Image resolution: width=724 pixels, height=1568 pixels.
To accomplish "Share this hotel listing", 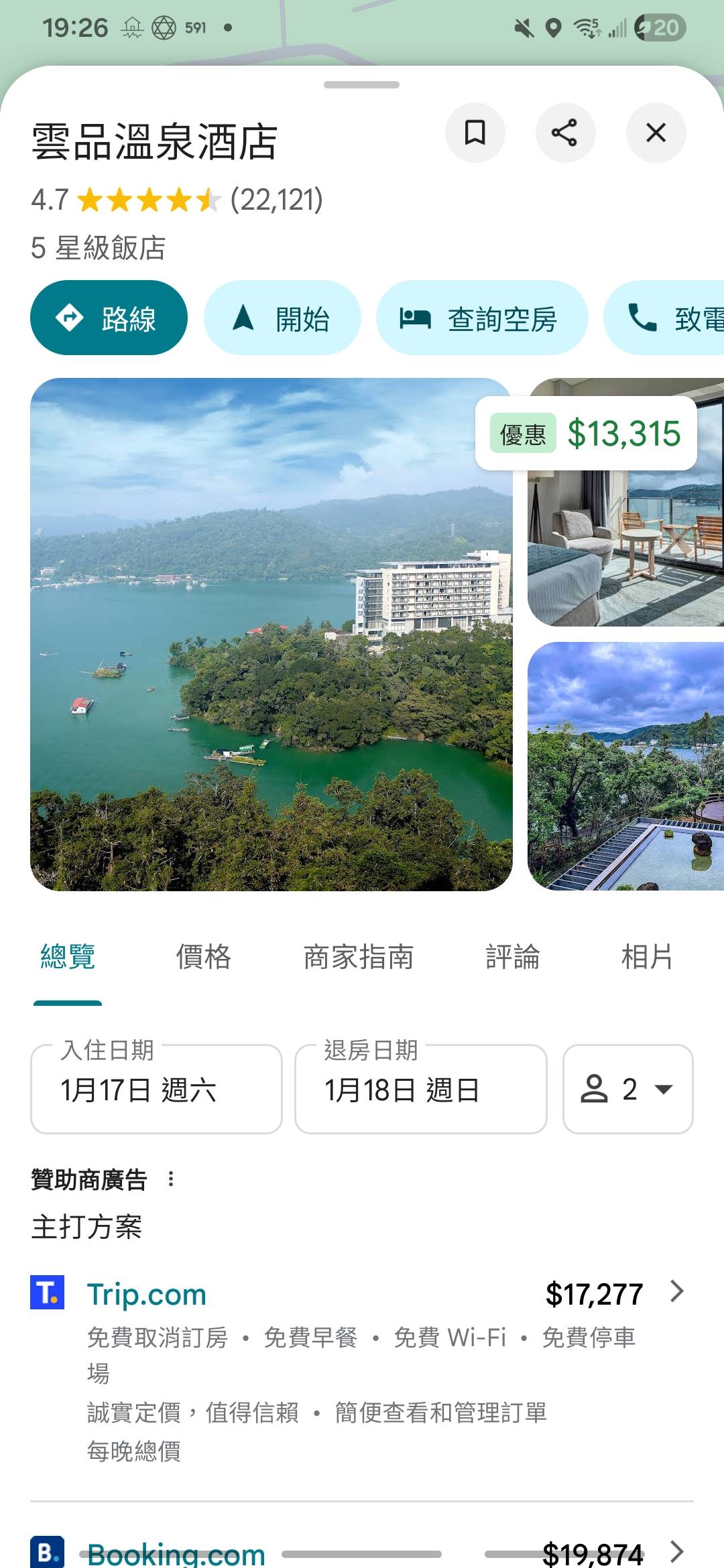I will [564, 133].
